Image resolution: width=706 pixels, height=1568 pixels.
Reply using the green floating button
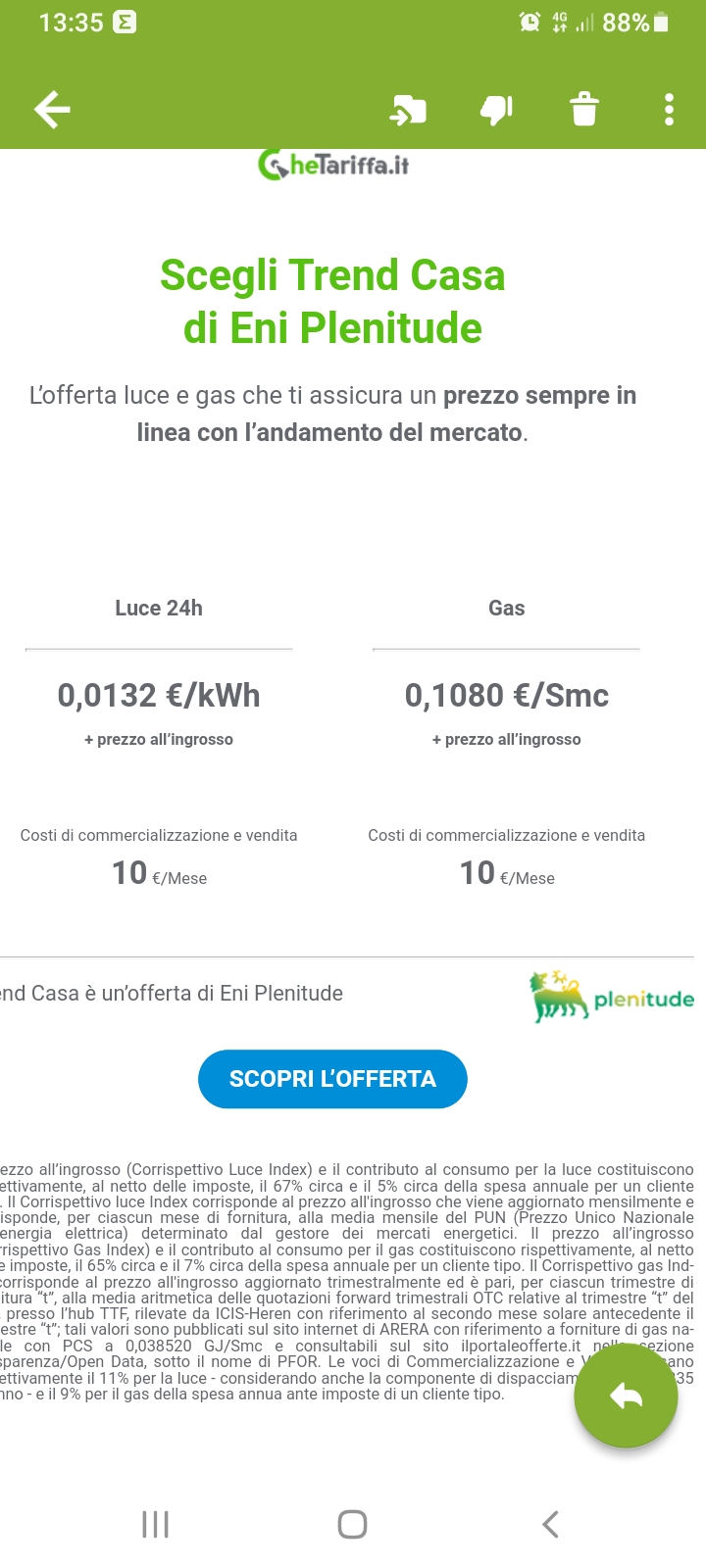pyautogui.click(x=626, y=1396)
